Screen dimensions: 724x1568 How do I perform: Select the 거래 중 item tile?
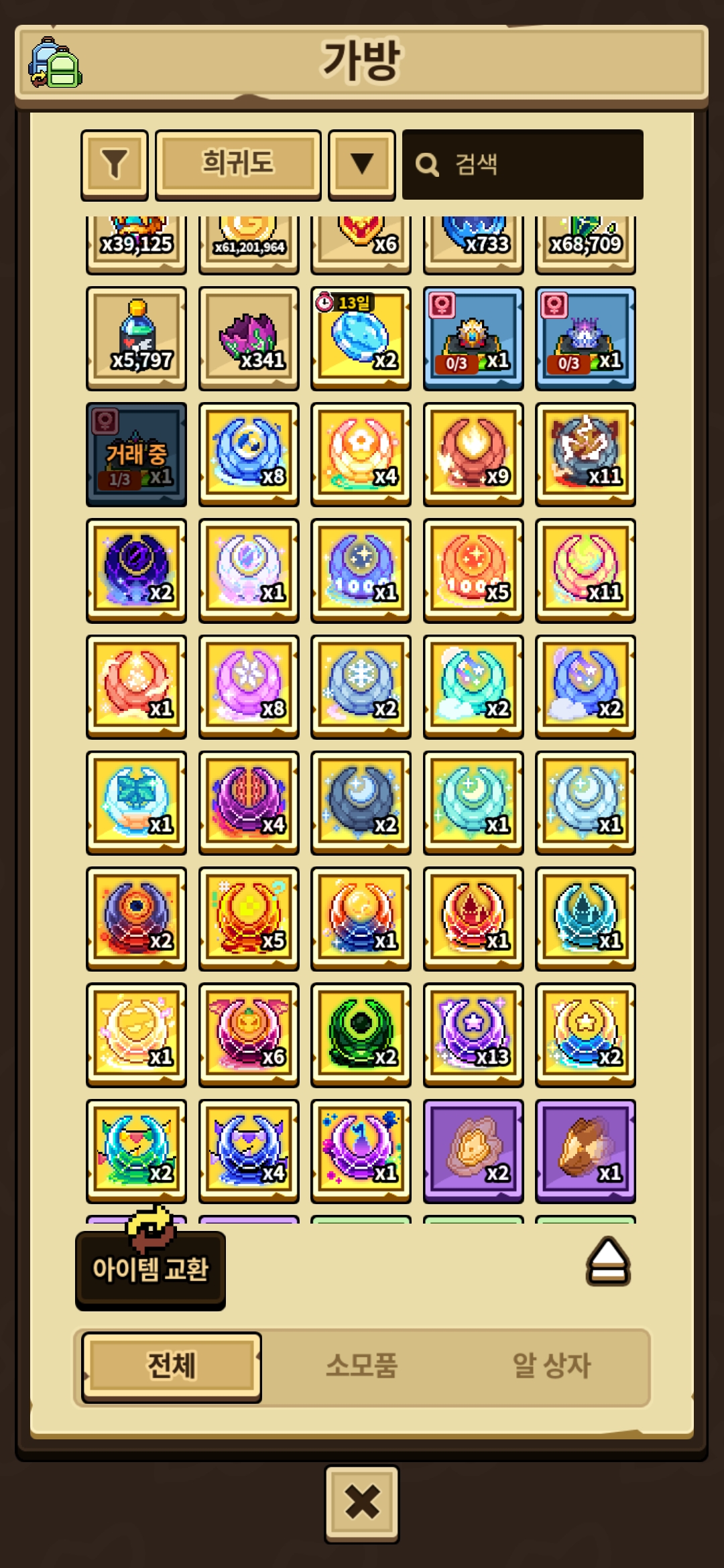pos(137,454)
